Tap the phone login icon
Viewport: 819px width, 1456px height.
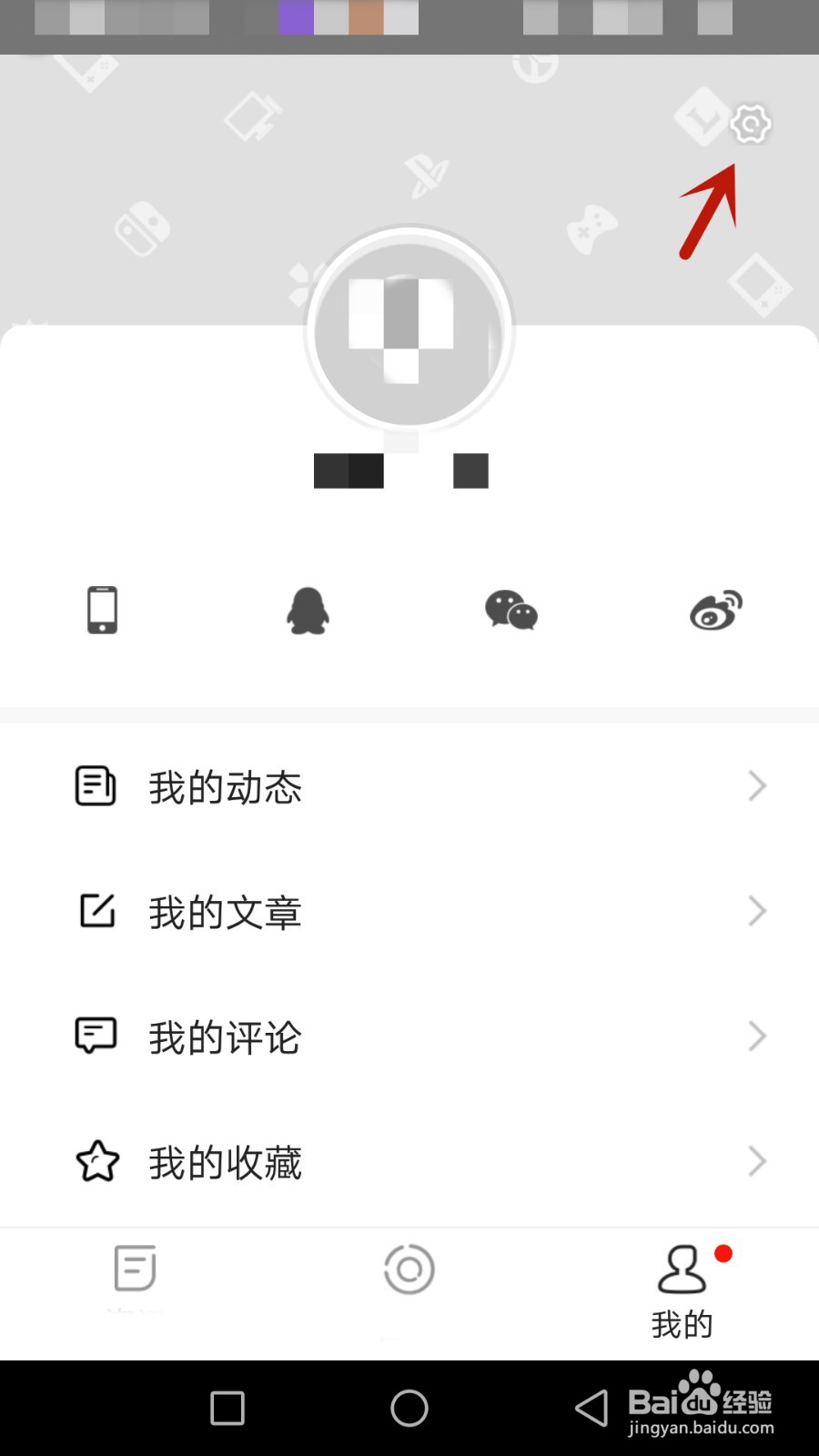point(101,610)
